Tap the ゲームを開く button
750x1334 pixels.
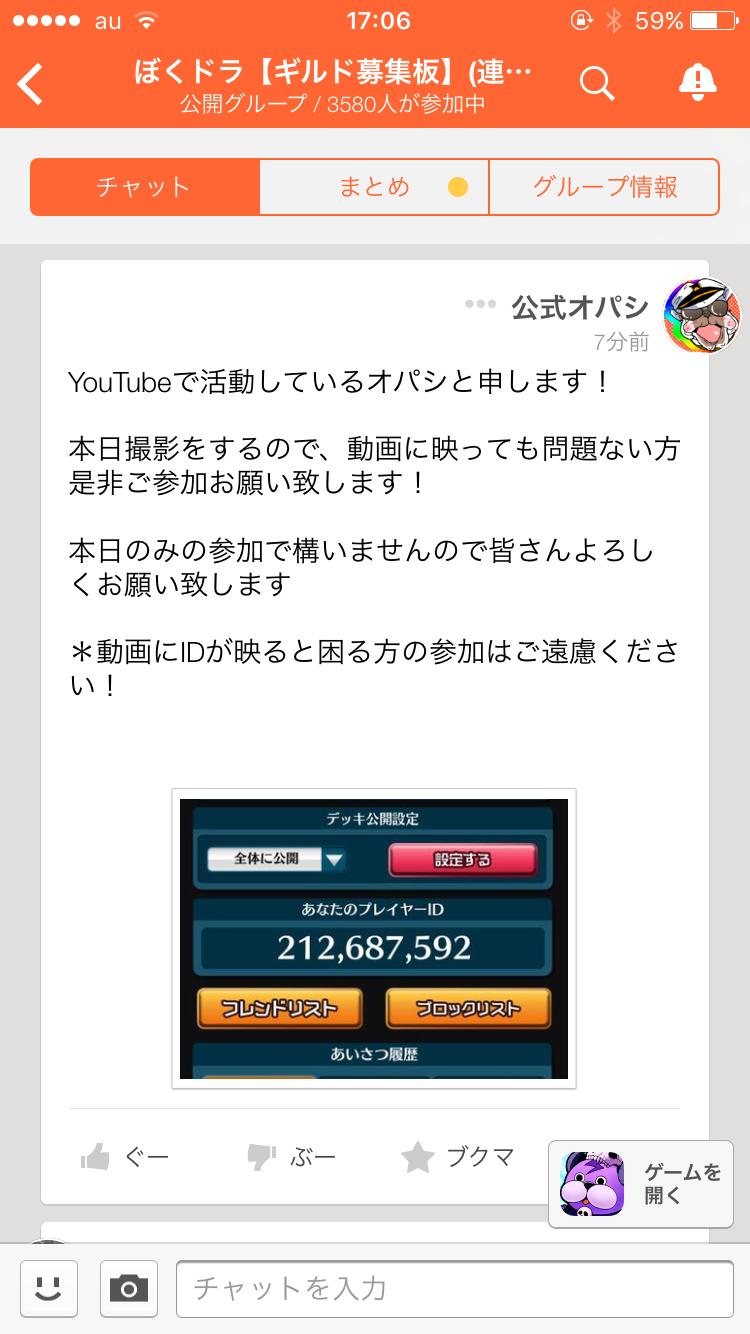point(641,1184)
